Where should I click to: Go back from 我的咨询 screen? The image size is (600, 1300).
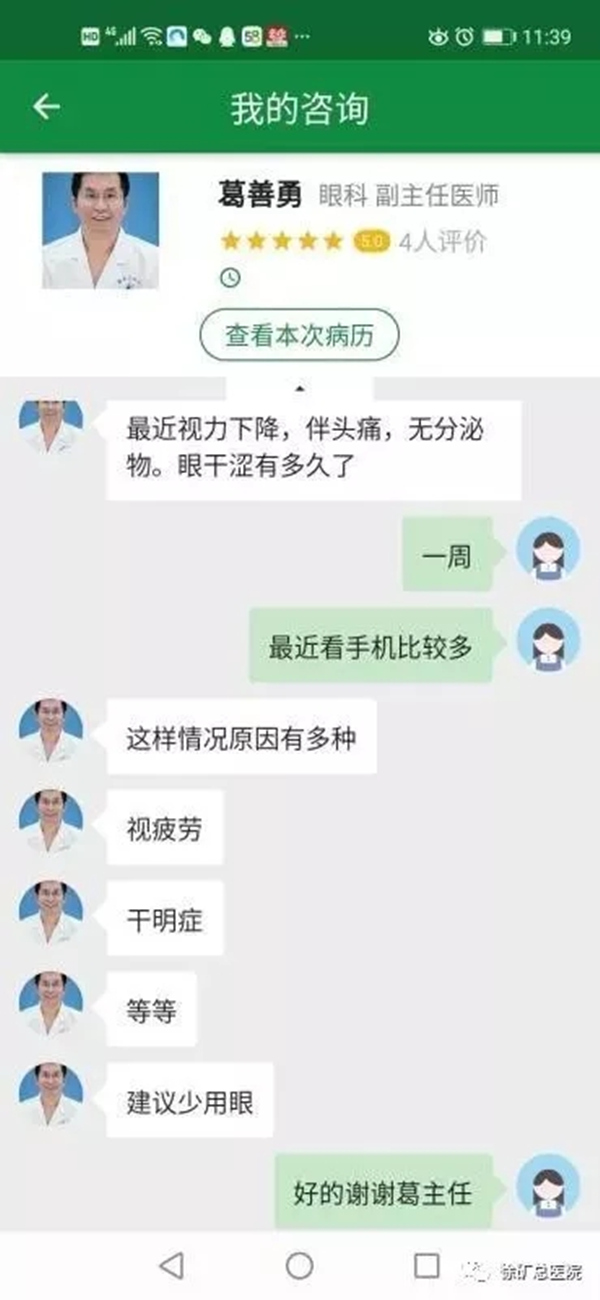point(46,107)
